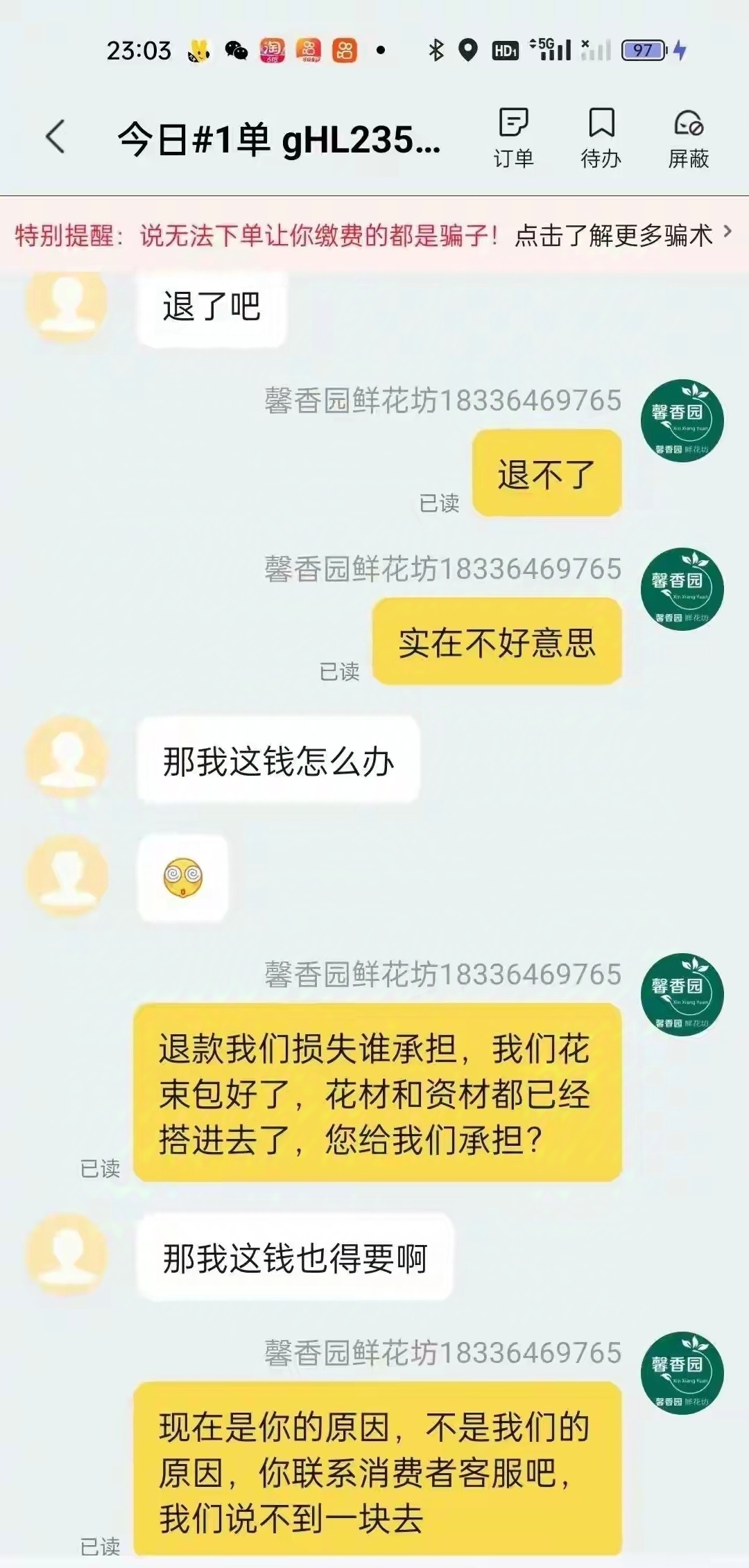Image resolution: width=749 pixels, height=1568 pixels.
Task: Tap the battery 97 indicator
Action: click(644, 50)
